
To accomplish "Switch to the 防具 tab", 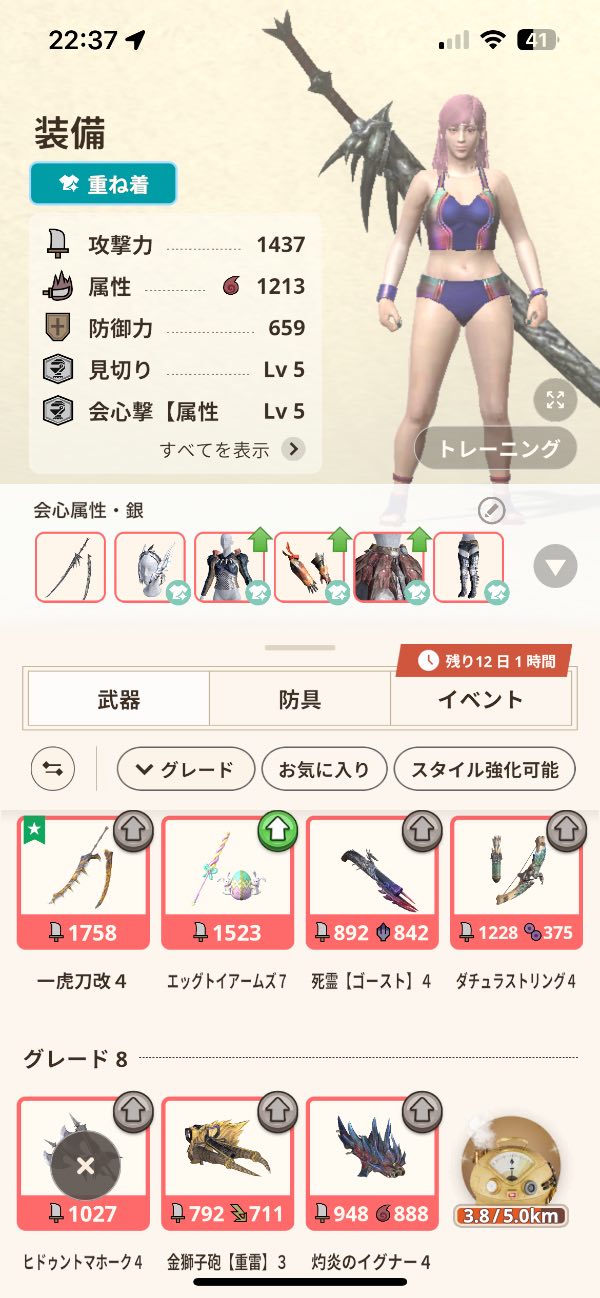I will (299, 699).
